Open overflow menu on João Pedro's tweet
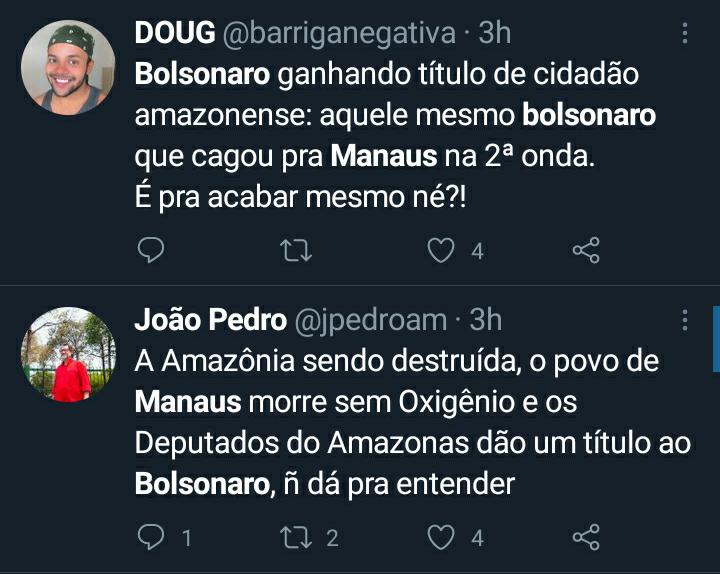Viewport: 720px width, 574px height. pyautogui.click(x=685, y=321)
